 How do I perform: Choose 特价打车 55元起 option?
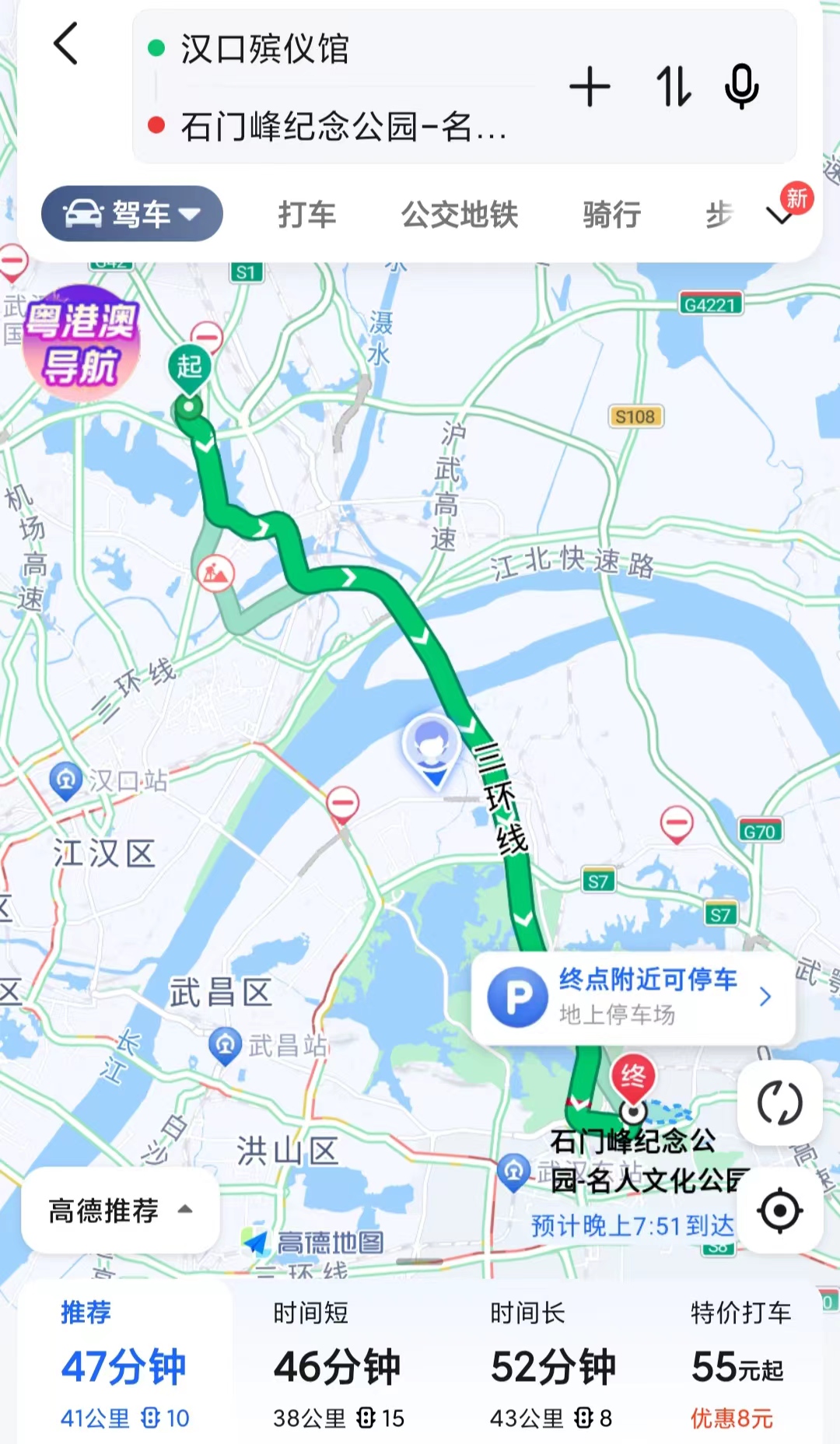pyautogui.click(x=740, y=1365)
